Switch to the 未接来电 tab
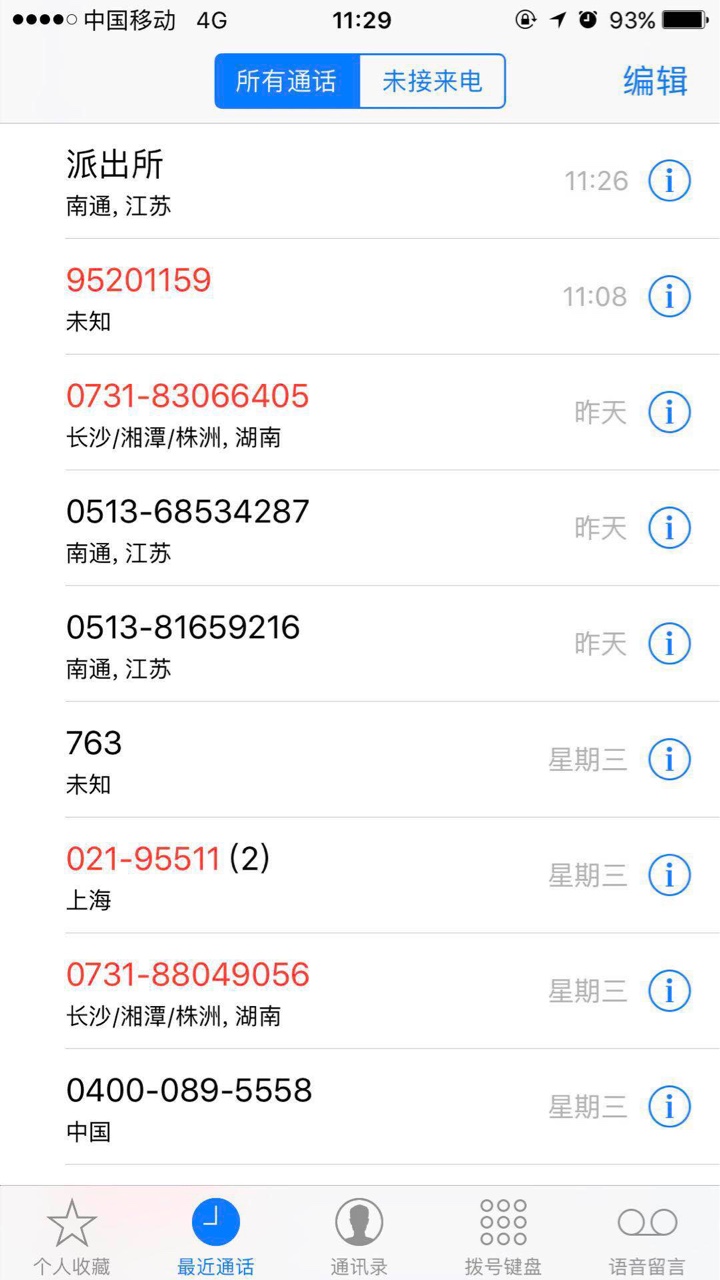This screenshot has width=720, height=1280. pos(432,81)
